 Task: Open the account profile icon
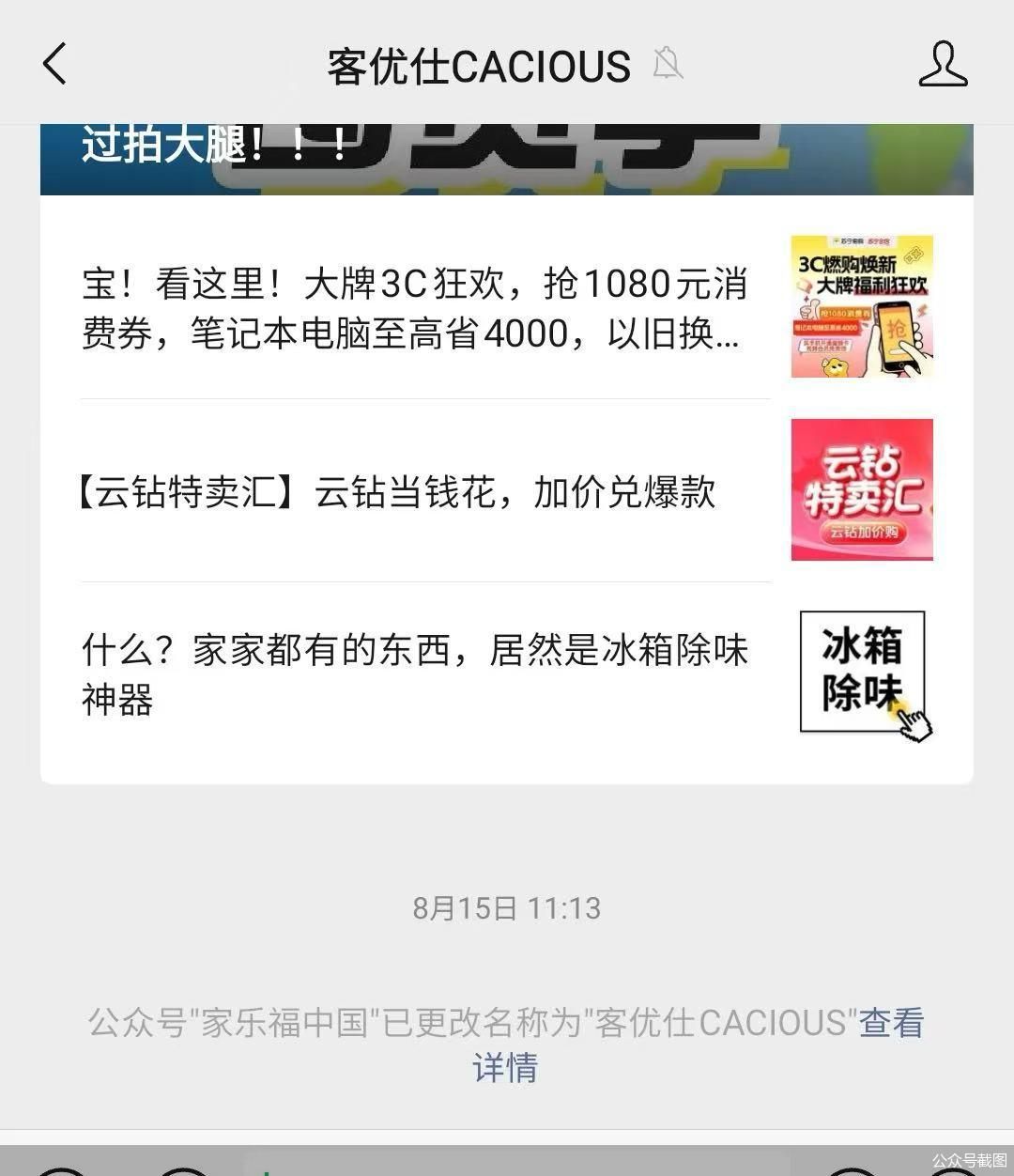[x=942, y=65]
